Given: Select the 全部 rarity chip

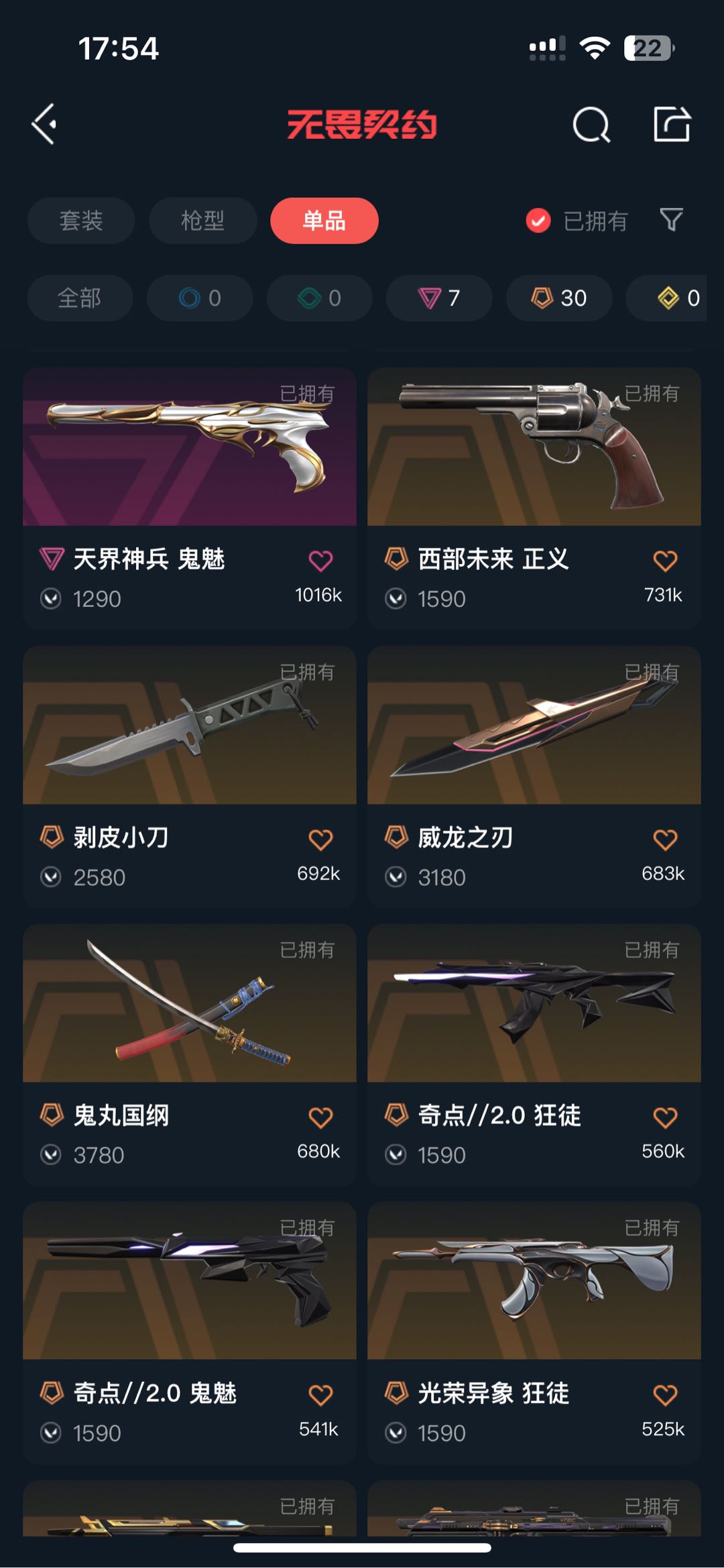Looking at the screenshot, I should [x=80, y=298].
